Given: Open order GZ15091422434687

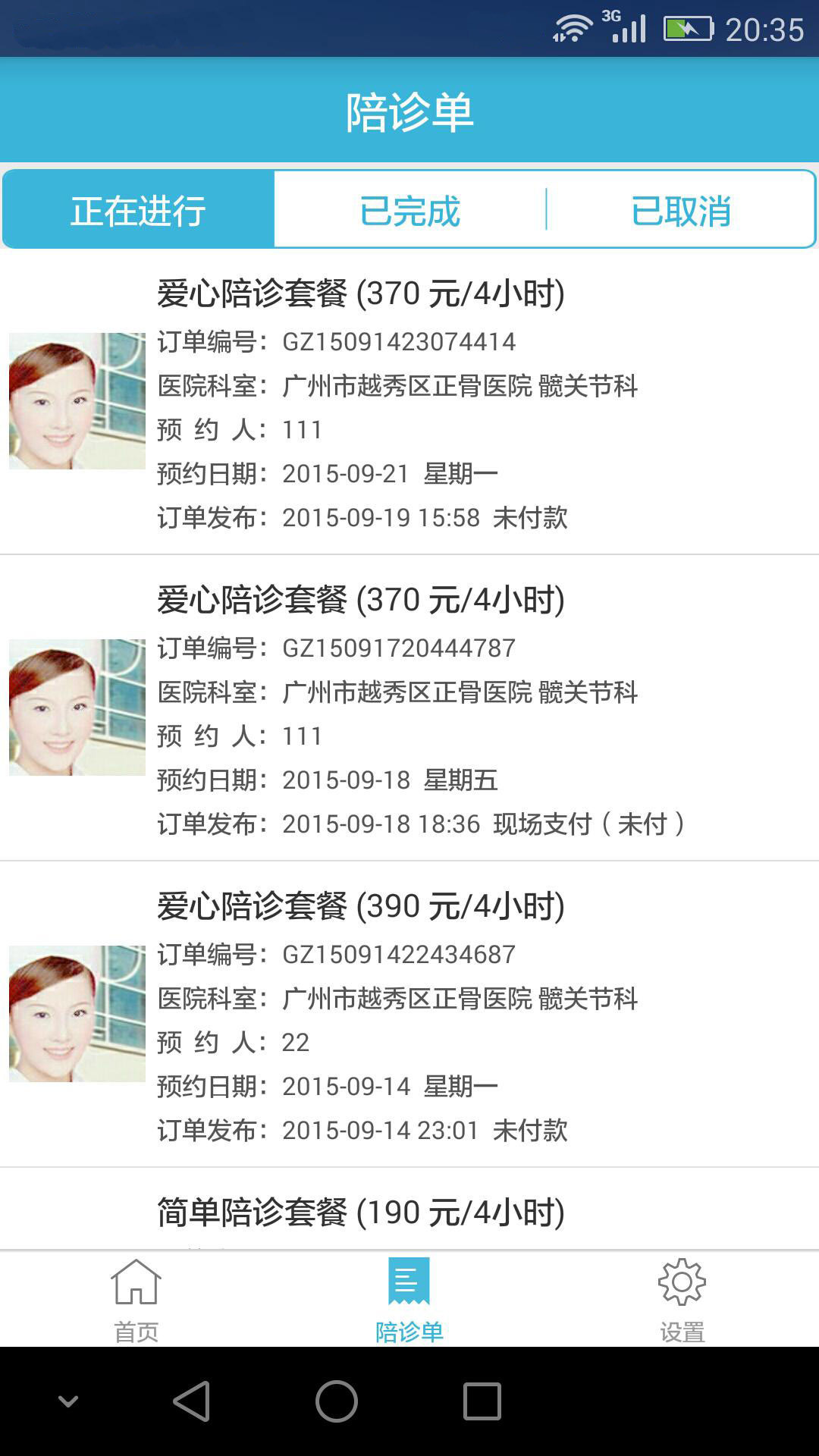Looking at the screenshot, I should click(x=409, y=1015).
